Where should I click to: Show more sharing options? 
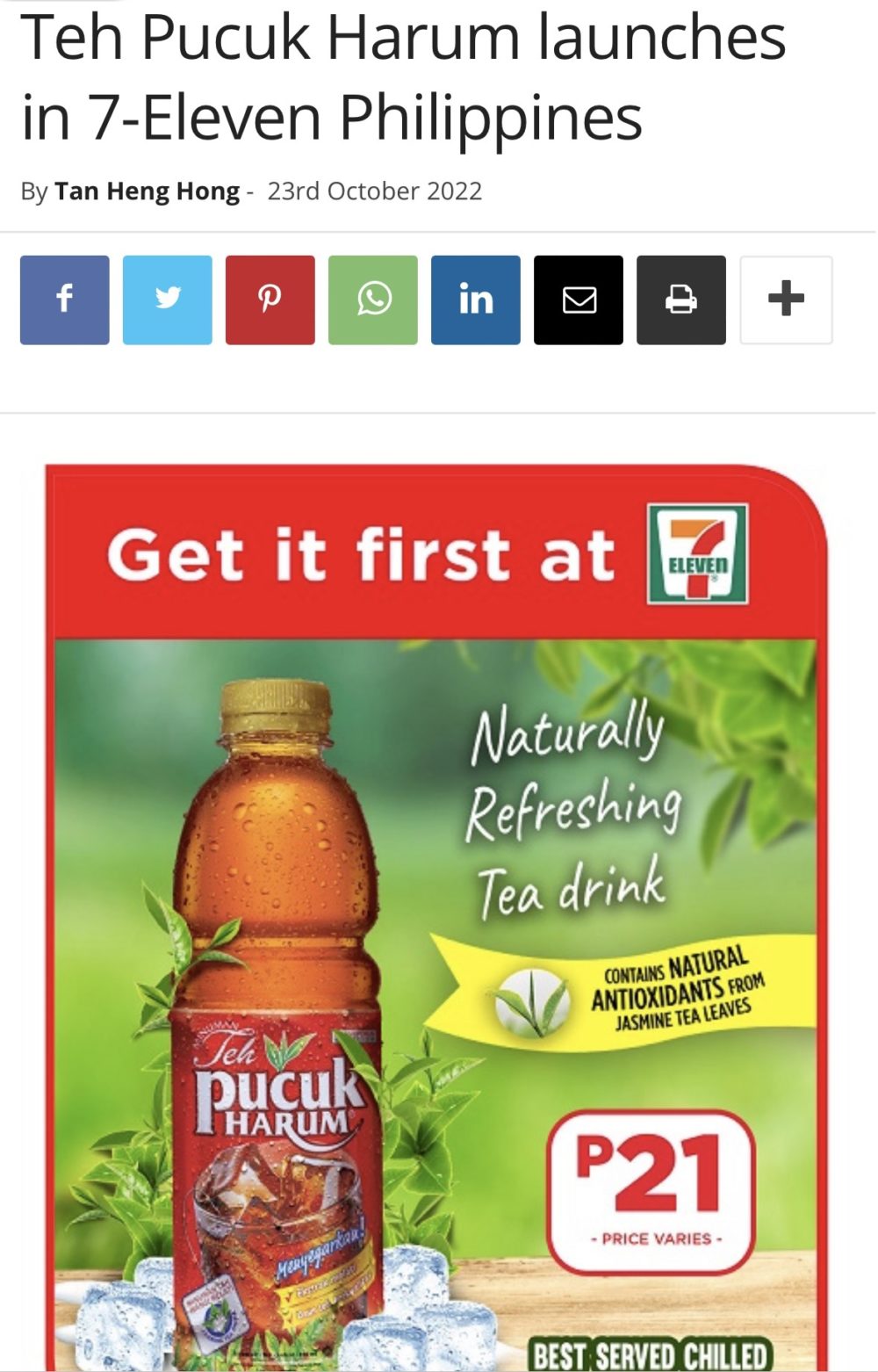click(786, 300)
